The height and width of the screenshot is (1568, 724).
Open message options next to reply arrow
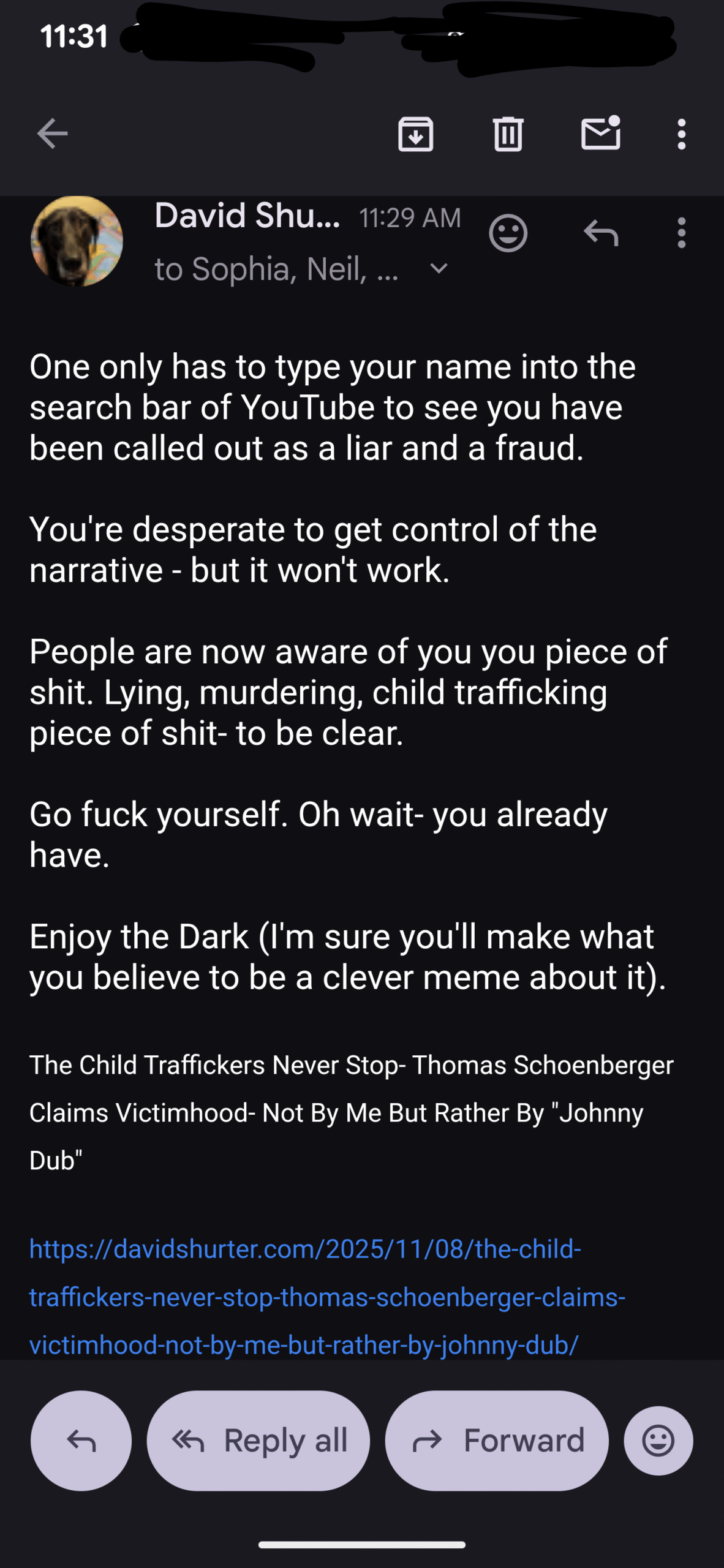(x=681, y=233)
